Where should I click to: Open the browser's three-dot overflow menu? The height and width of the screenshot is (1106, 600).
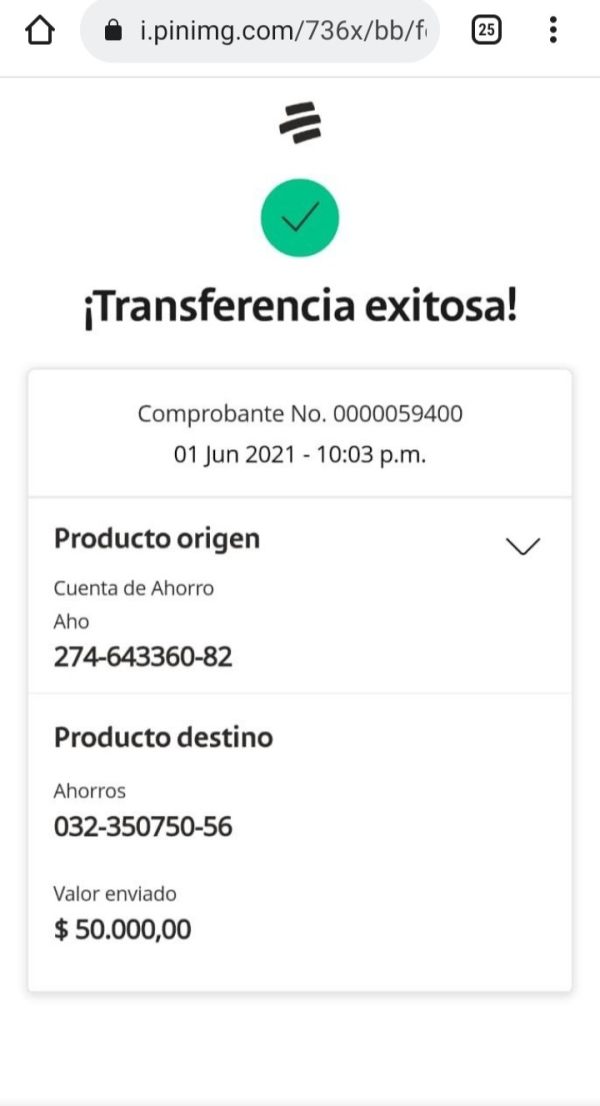(x=553, y=30)
